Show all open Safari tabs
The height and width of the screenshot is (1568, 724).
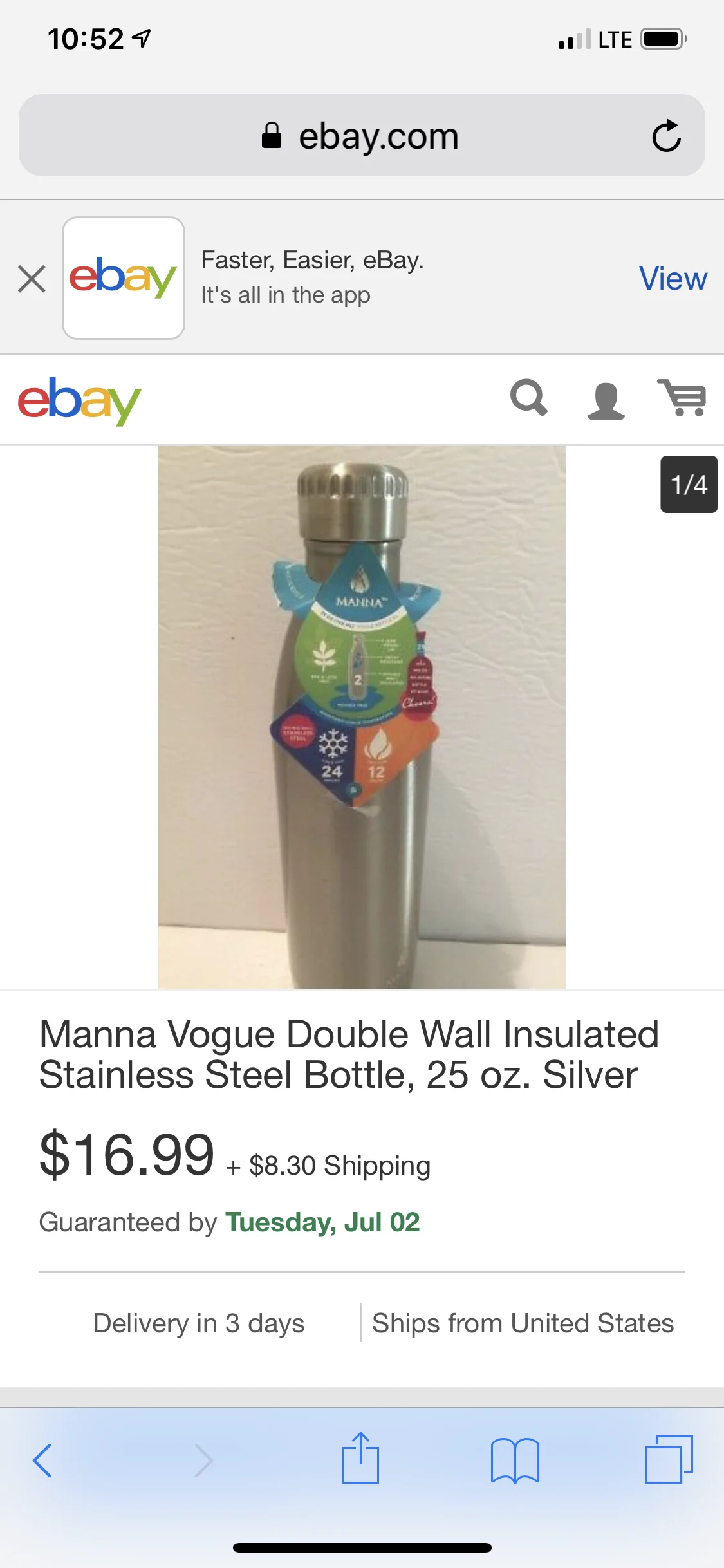(669, 1459)
